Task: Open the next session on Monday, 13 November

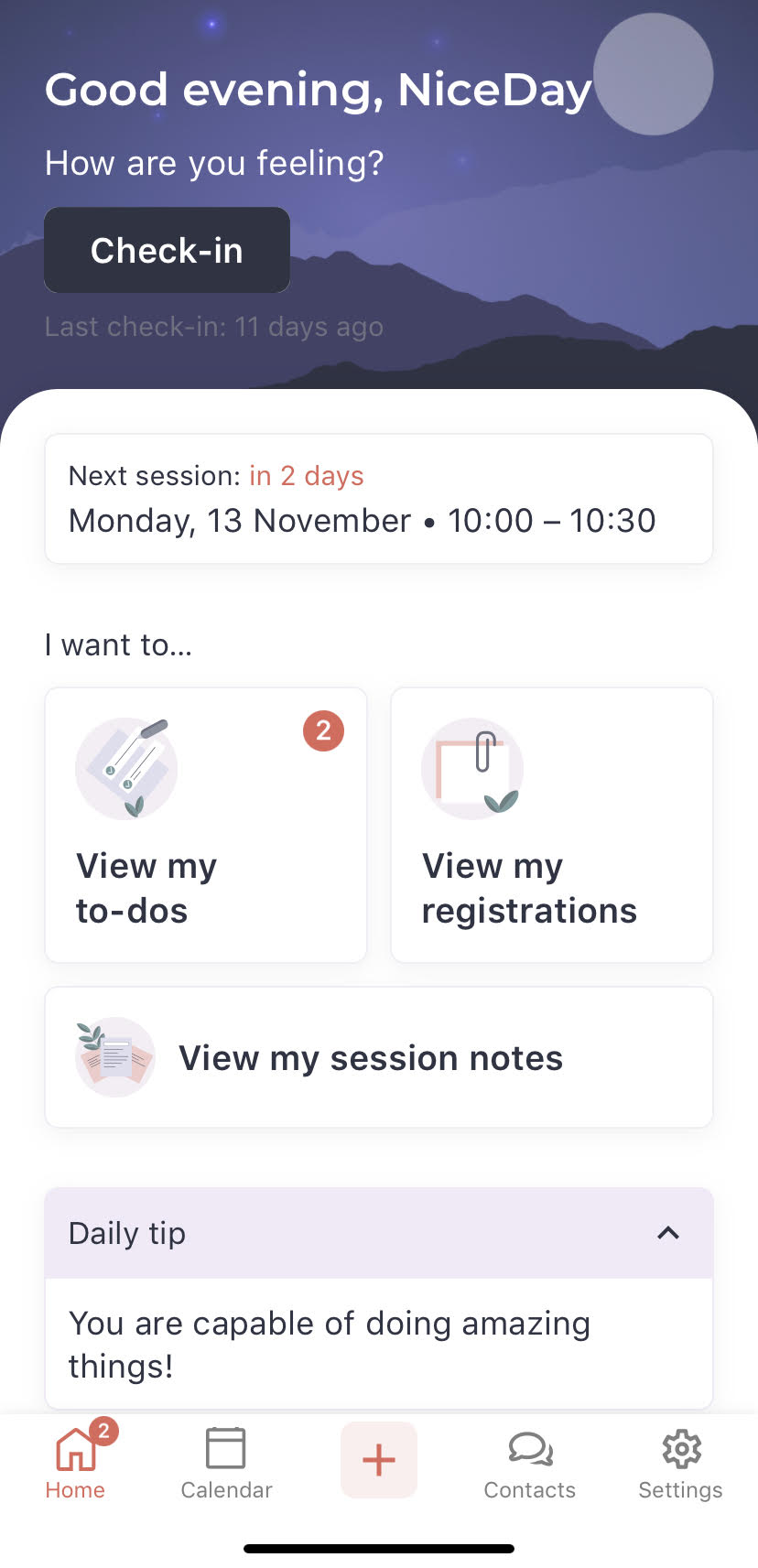Action: 378,499
